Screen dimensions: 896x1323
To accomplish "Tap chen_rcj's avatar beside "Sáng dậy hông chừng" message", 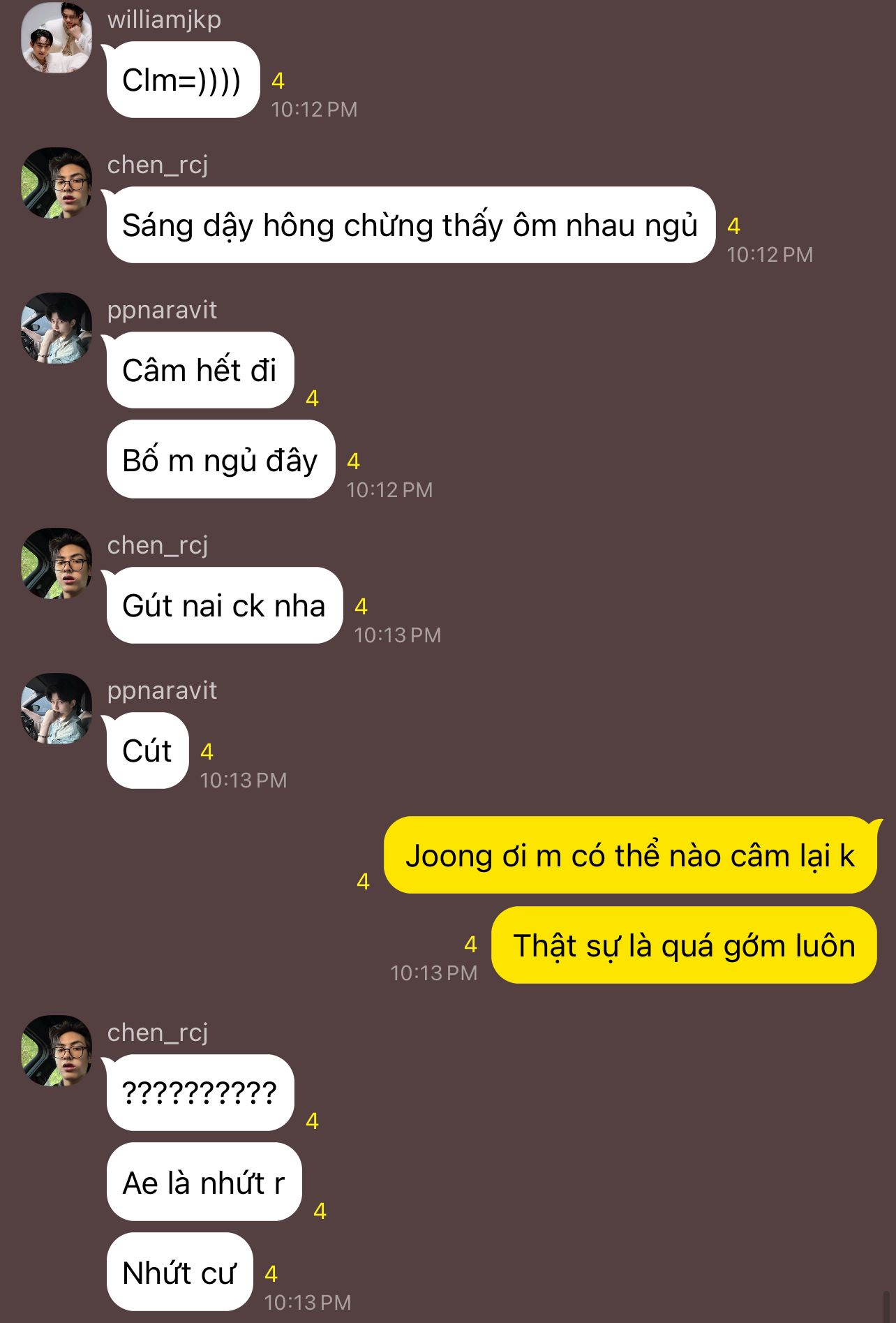I will [x=57, y=183].
